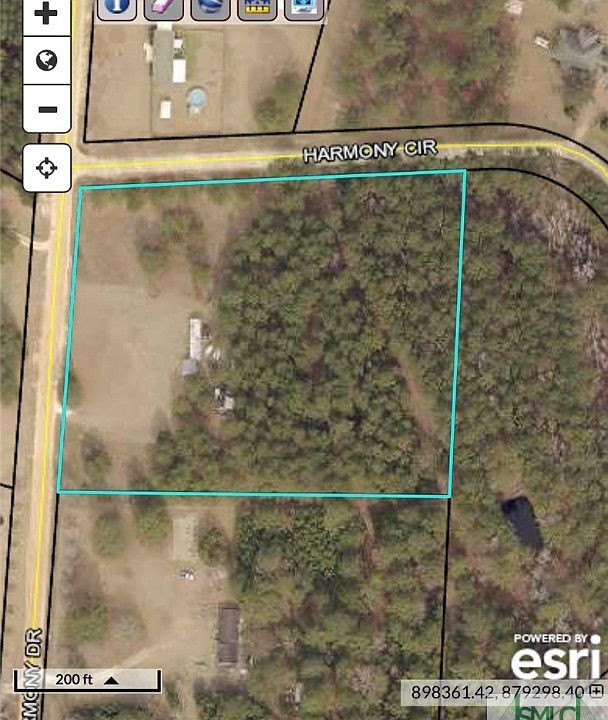
Task: Reset map to default extent globe
Action: tap(46, 61)
